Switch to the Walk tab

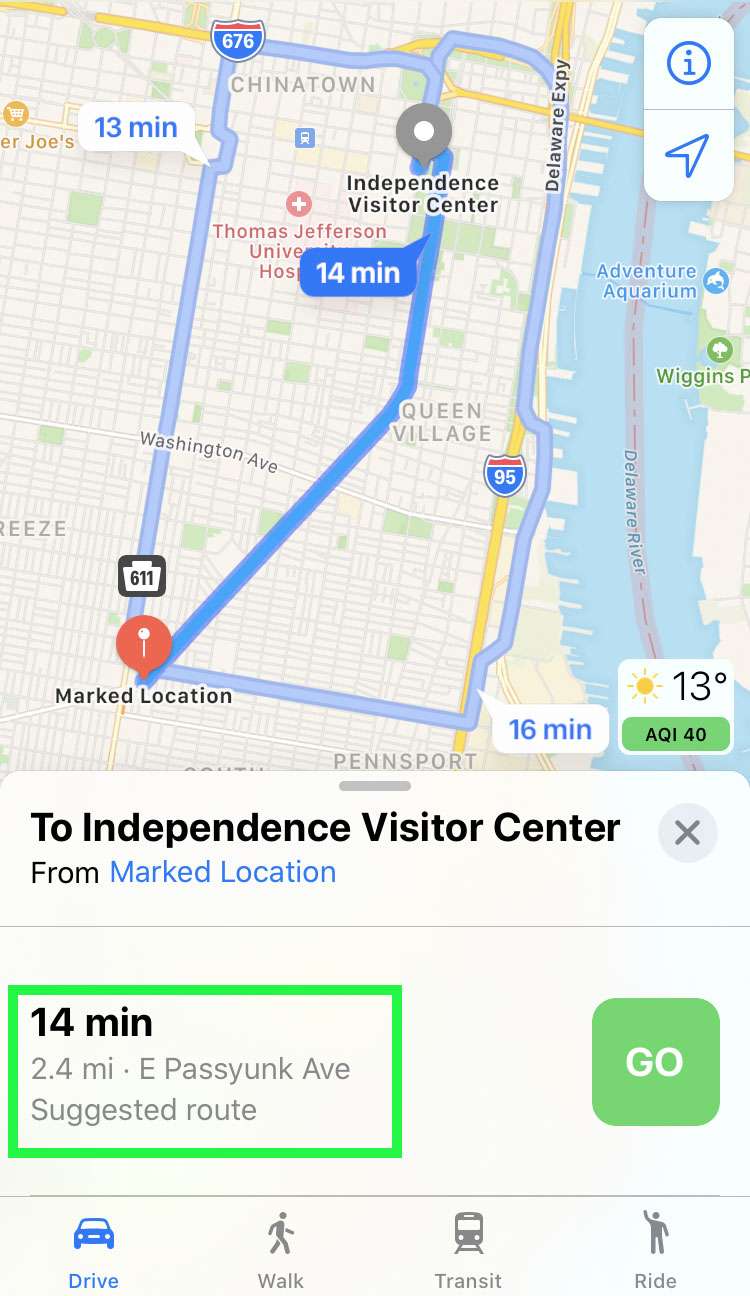click(281, 1250)
